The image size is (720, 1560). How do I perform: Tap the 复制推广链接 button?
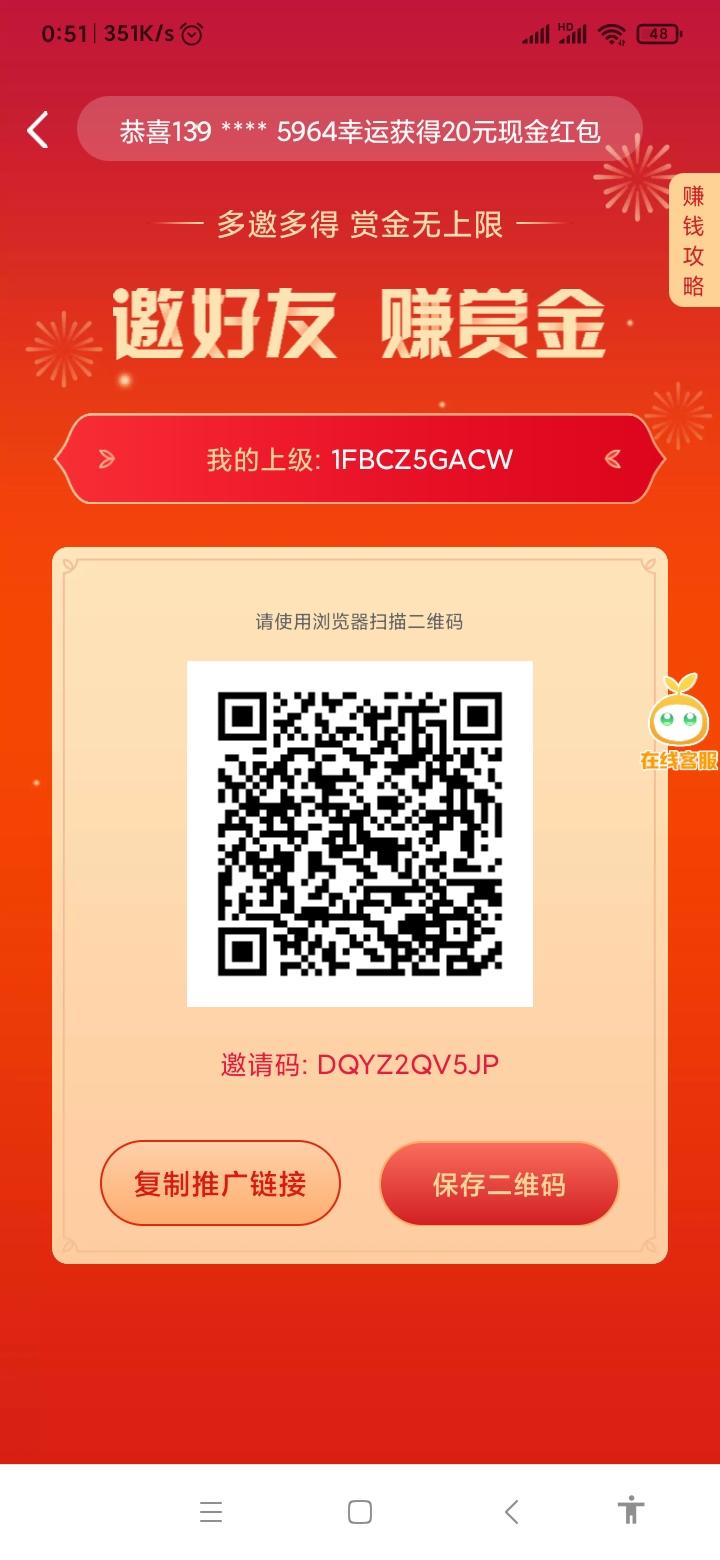(x=220, y=1183)
